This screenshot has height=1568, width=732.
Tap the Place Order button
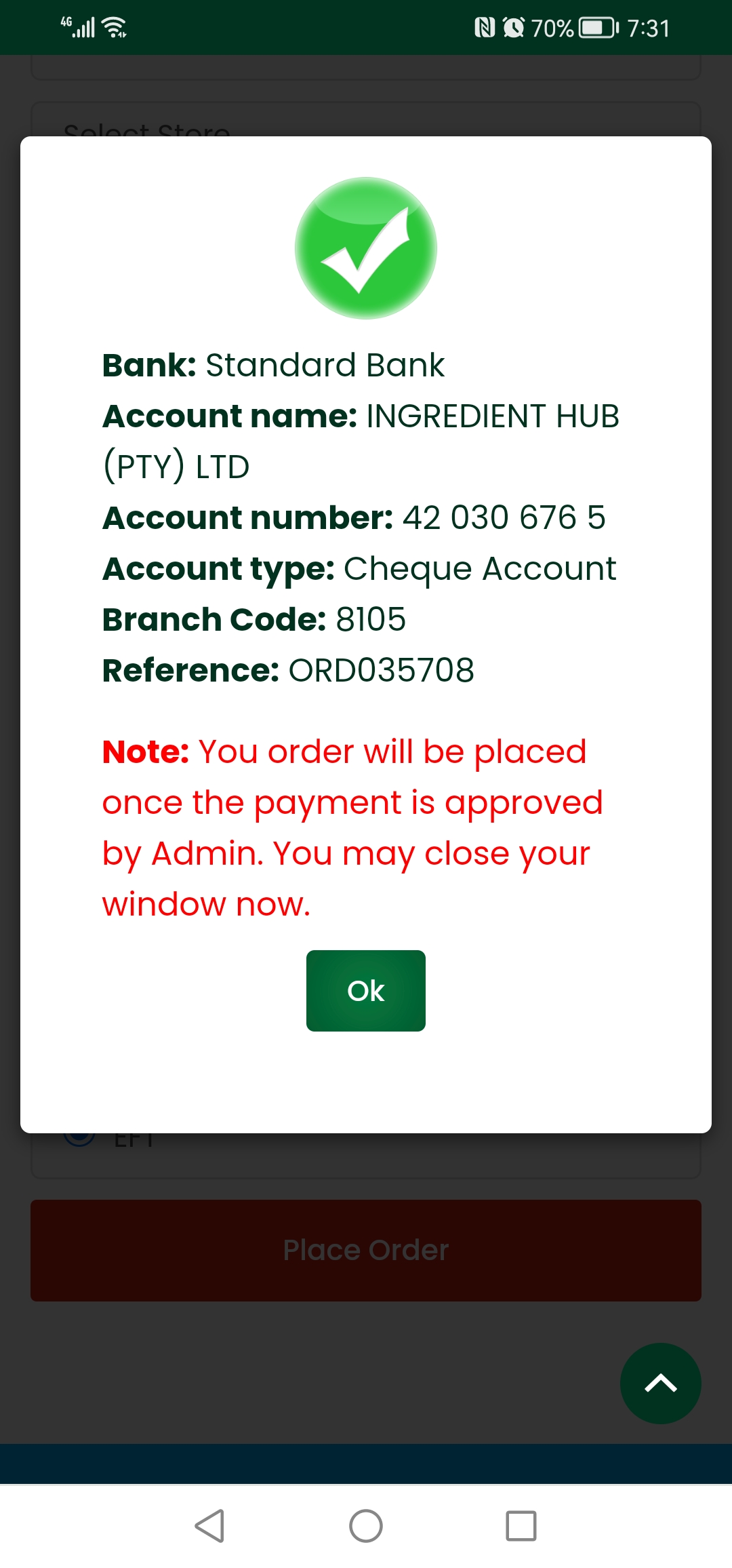(x=366, y=1250)
